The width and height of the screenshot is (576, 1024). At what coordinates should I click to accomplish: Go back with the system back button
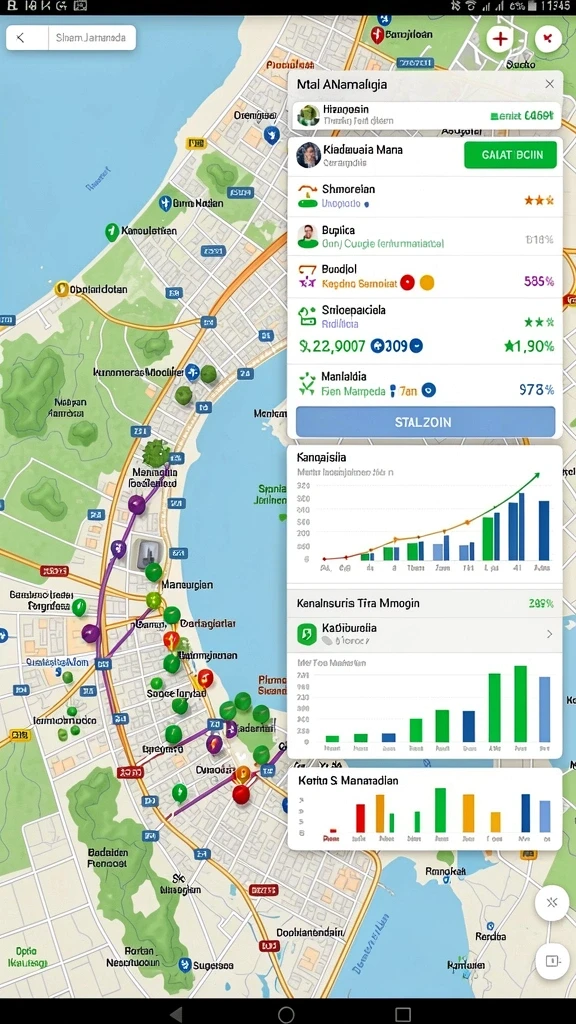pos(176,1014)
